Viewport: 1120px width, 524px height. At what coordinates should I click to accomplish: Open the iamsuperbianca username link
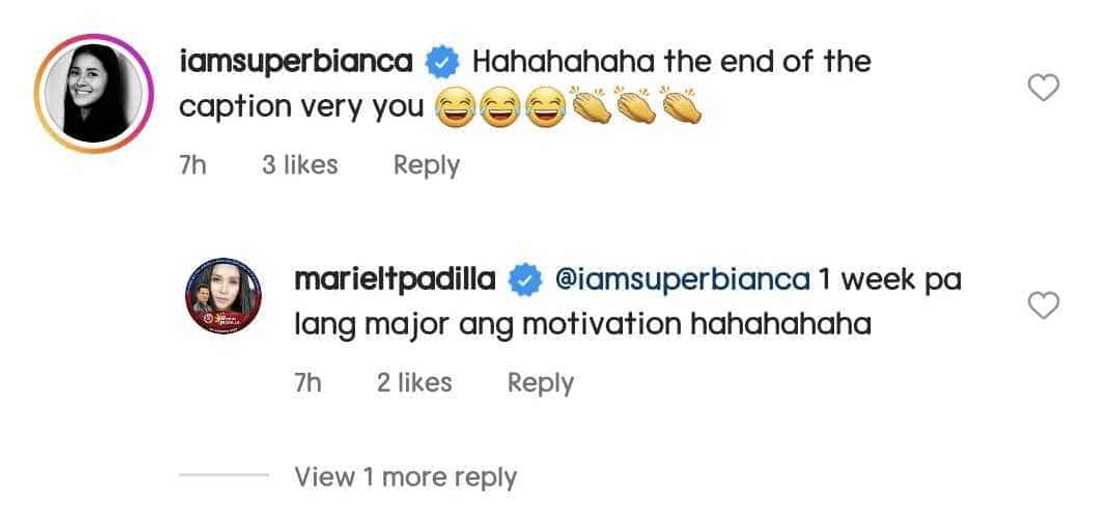pyautogui.click(x=295, y=62)
